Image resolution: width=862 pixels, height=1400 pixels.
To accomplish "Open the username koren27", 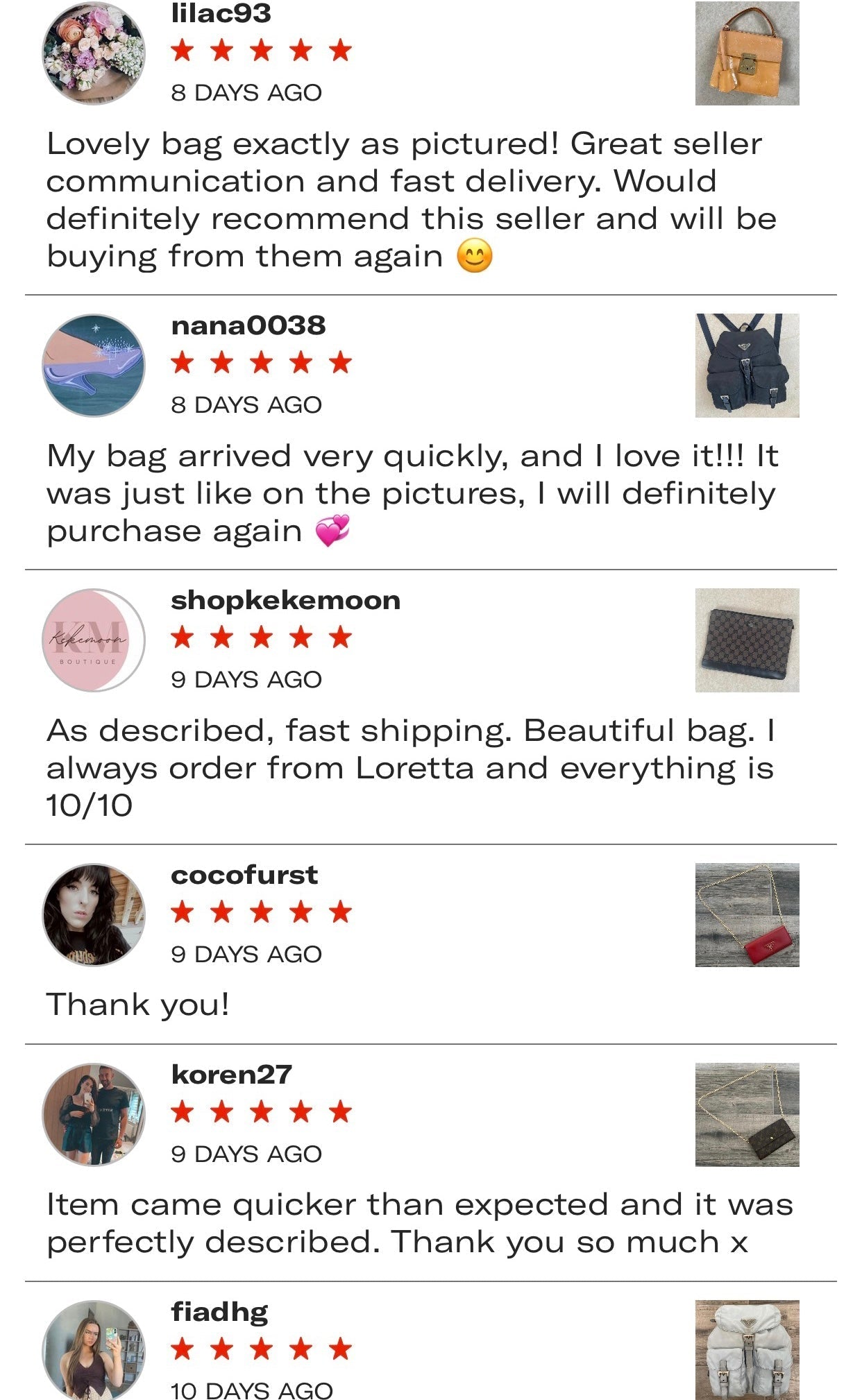I will click(x=231, y=1075).
